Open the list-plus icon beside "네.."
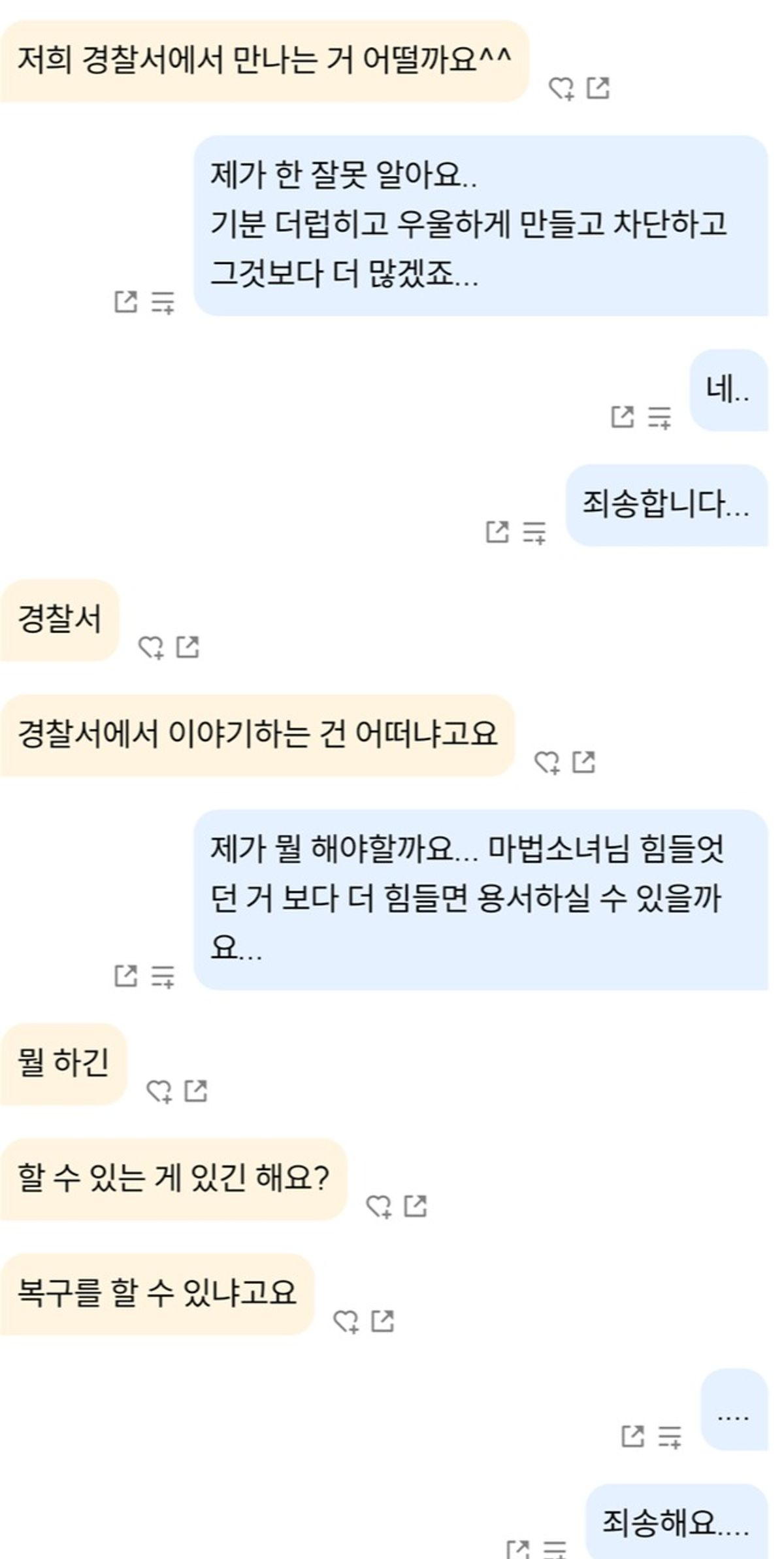This screenshot has height=1559, width=784. [x=659, y=417]
